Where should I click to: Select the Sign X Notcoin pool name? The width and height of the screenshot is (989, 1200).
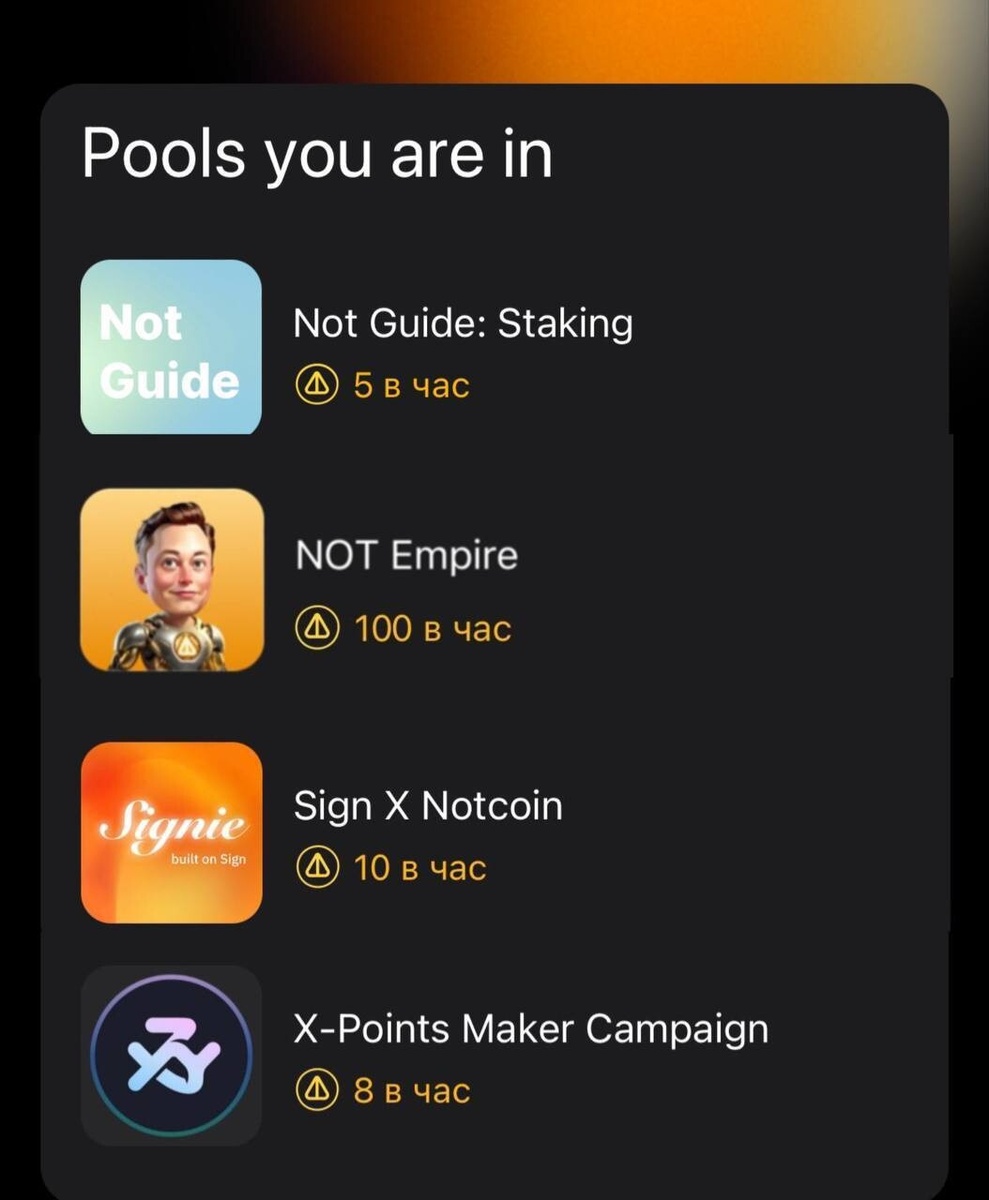pos(428,804)
